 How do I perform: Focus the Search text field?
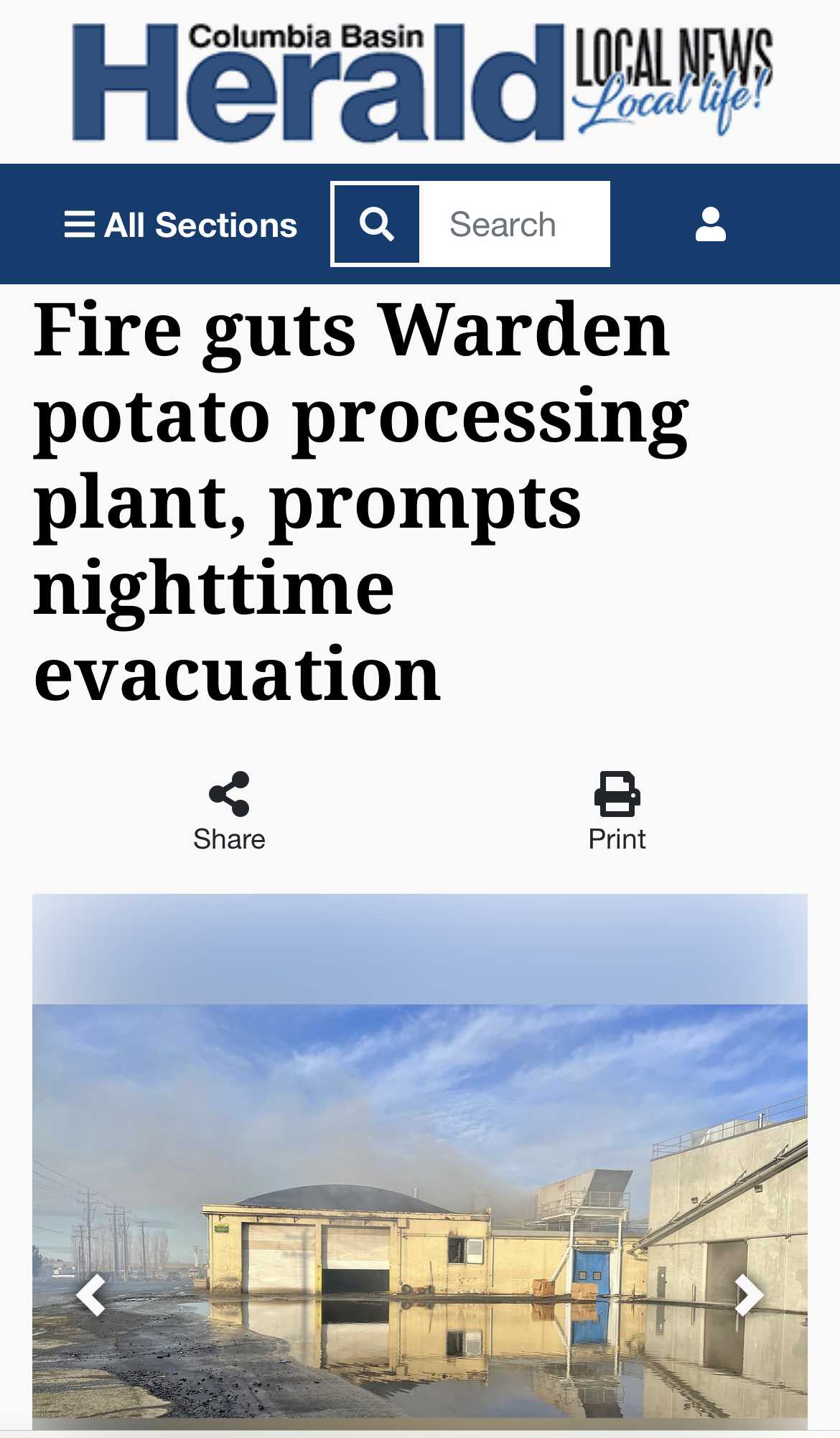click(514, 224)
